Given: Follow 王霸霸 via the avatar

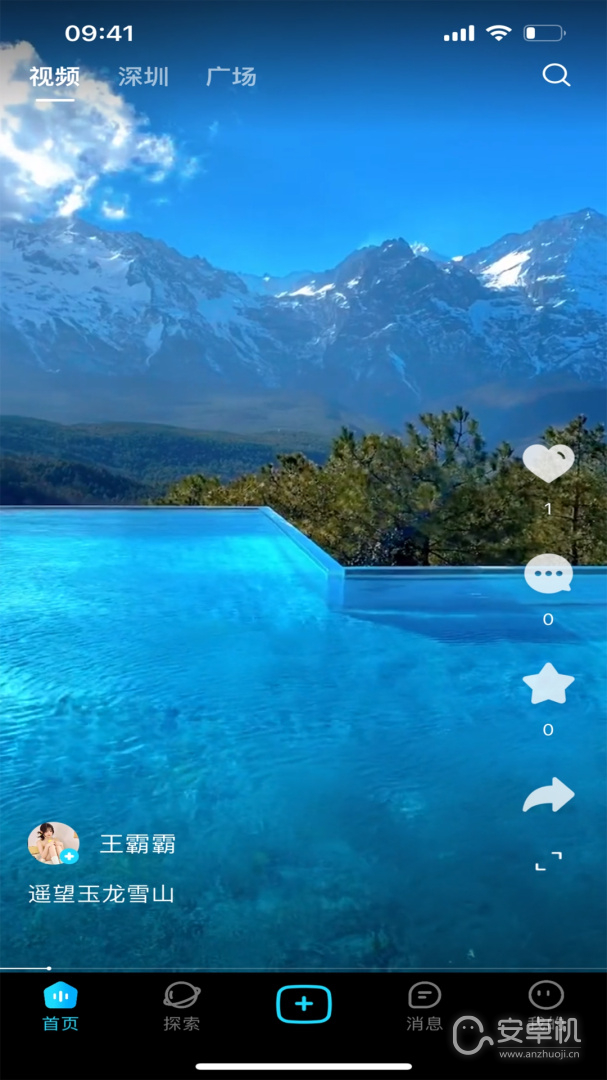Looking at the screenshot, I should [54, 844].
